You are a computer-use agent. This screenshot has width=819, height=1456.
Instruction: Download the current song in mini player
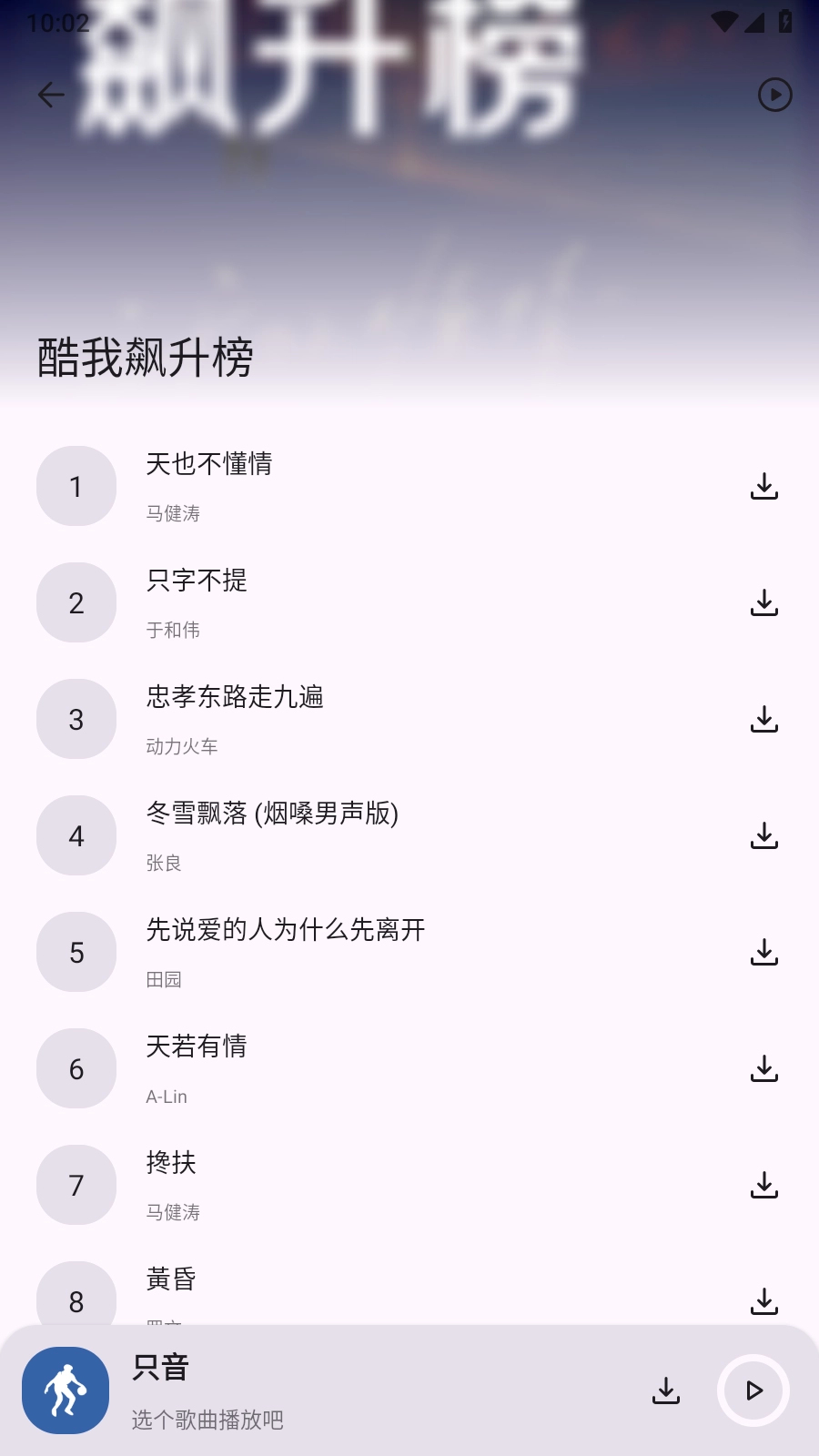click(667, 1390)
